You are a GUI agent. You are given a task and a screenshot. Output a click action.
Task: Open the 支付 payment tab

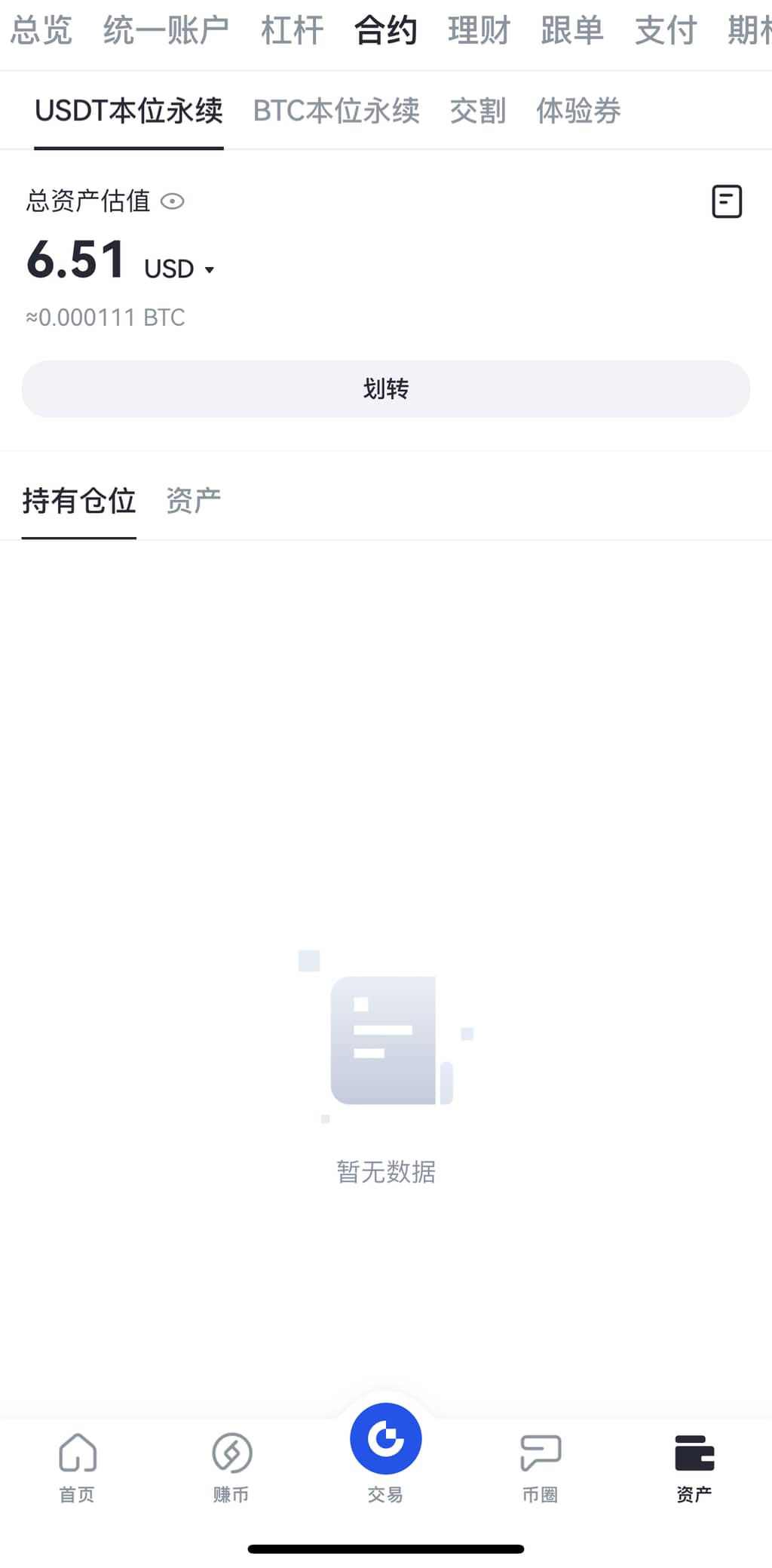pyautogui.click(x=666, y=31)
